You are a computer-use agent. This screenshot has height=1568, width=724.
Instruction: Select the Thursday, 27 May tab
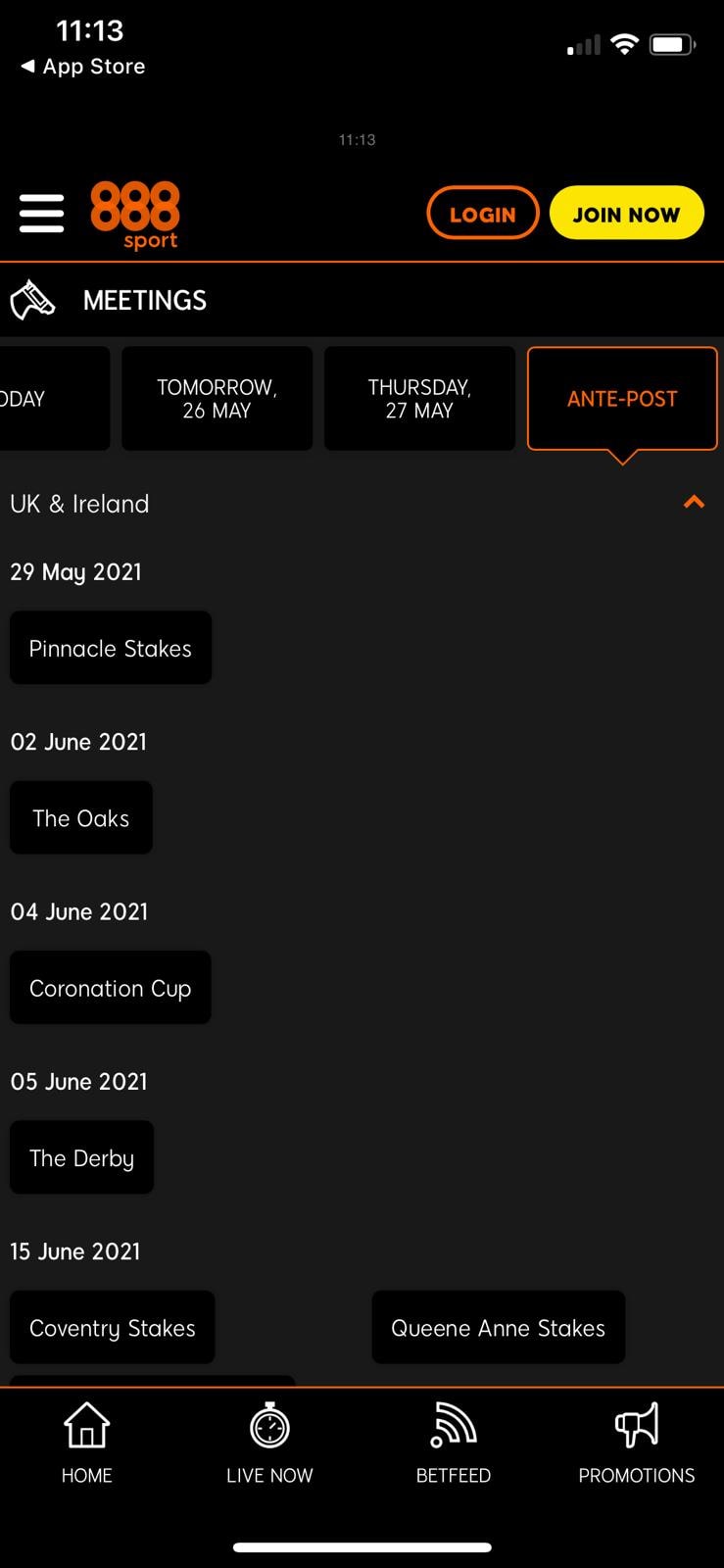pos(419,399)
